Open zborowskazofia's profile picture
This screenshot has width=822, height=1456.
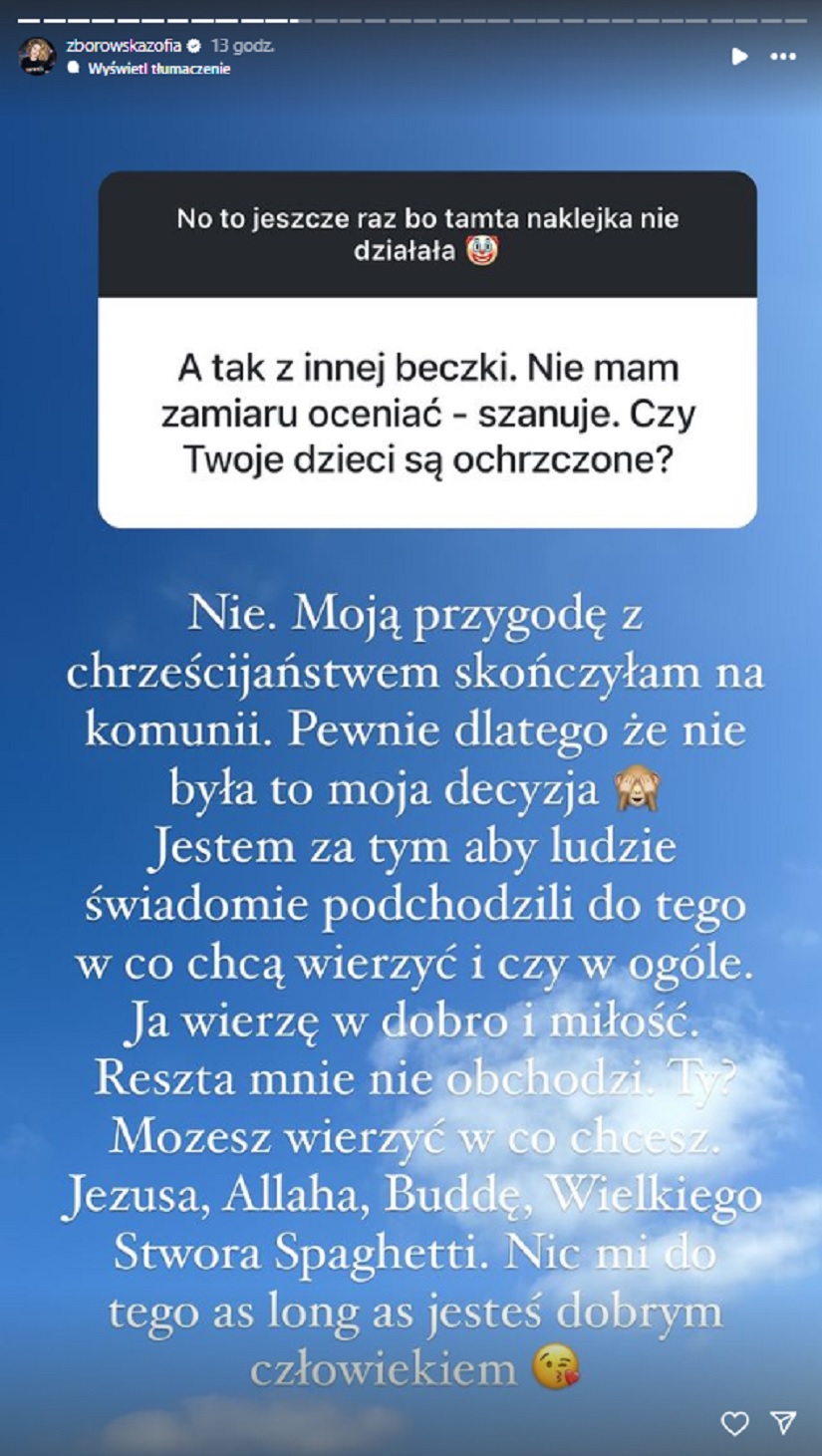pos(36,56)
